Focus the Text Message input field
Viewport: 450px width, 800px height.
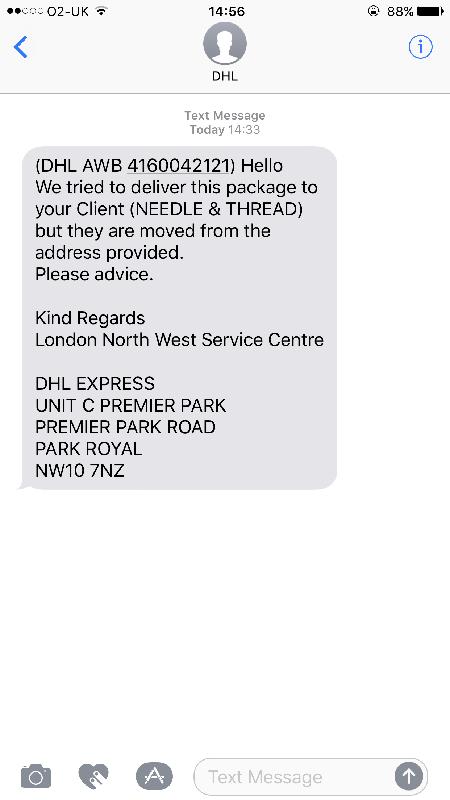(x=294, y=777)
